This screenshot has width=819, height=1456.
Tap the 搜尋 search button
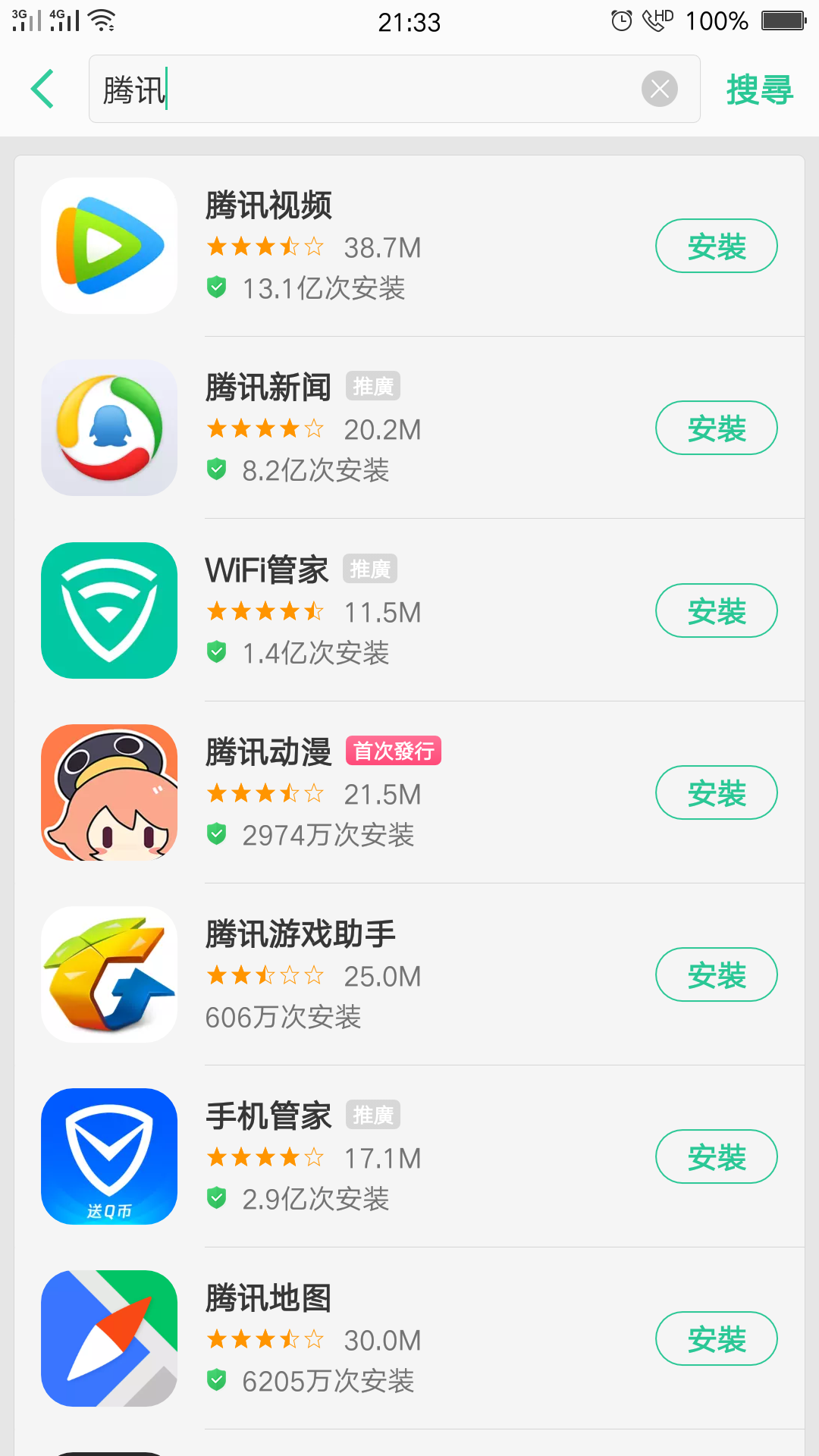(x=759, y=89)
